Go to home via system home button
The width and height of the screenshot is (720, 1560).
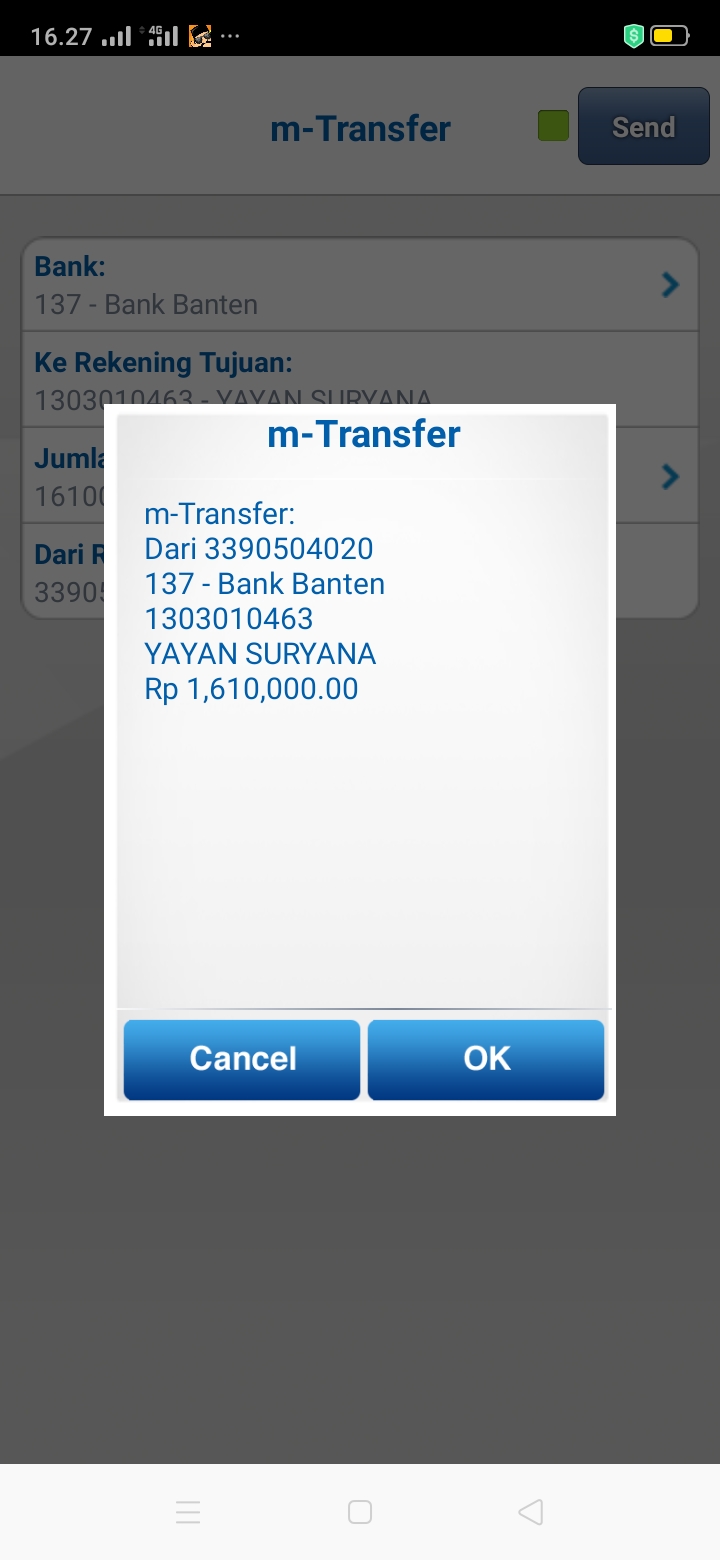coord(360,1512)
